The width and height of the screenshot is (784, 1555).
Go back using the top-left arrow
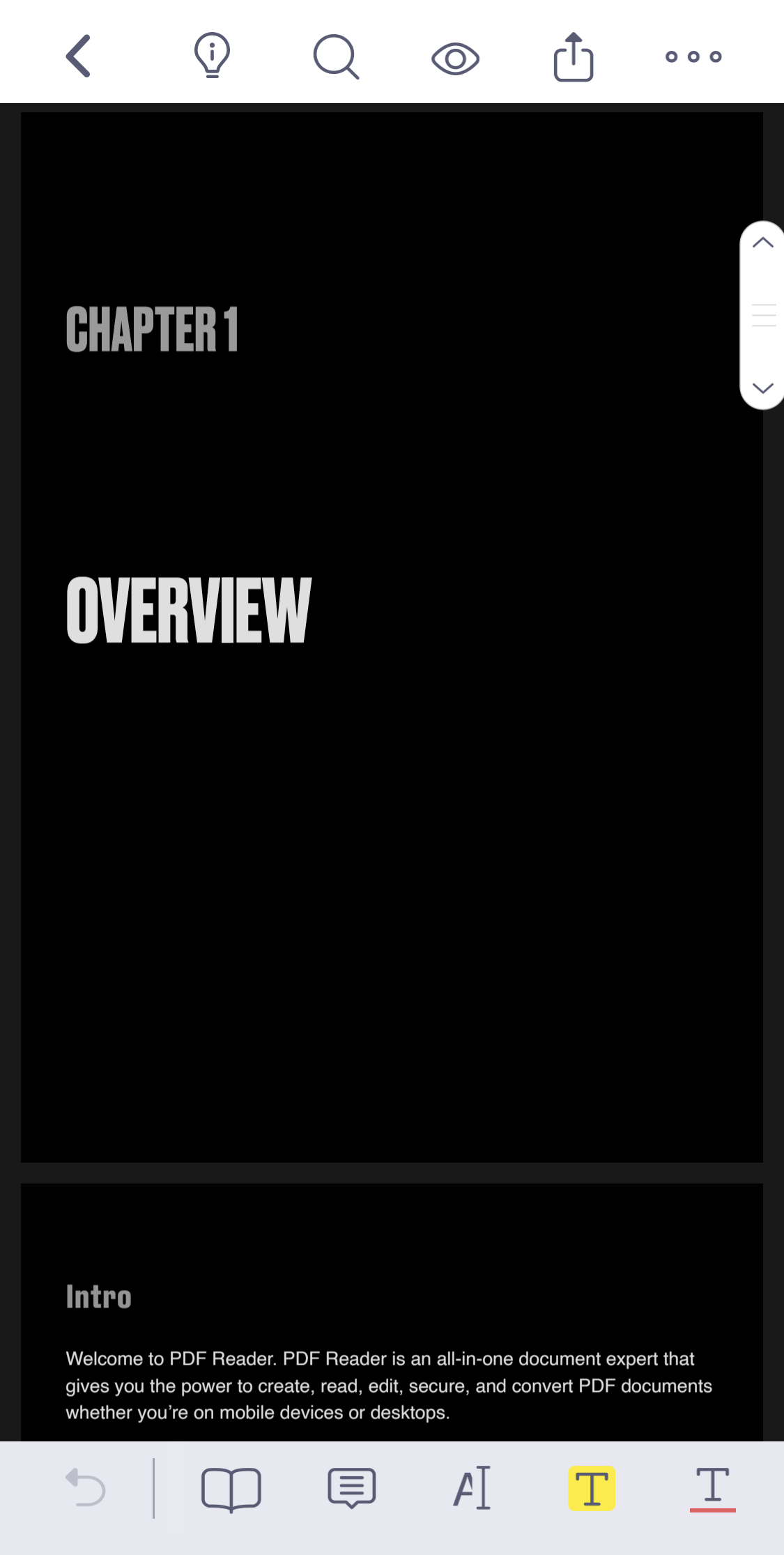click(x=78, y=56)
